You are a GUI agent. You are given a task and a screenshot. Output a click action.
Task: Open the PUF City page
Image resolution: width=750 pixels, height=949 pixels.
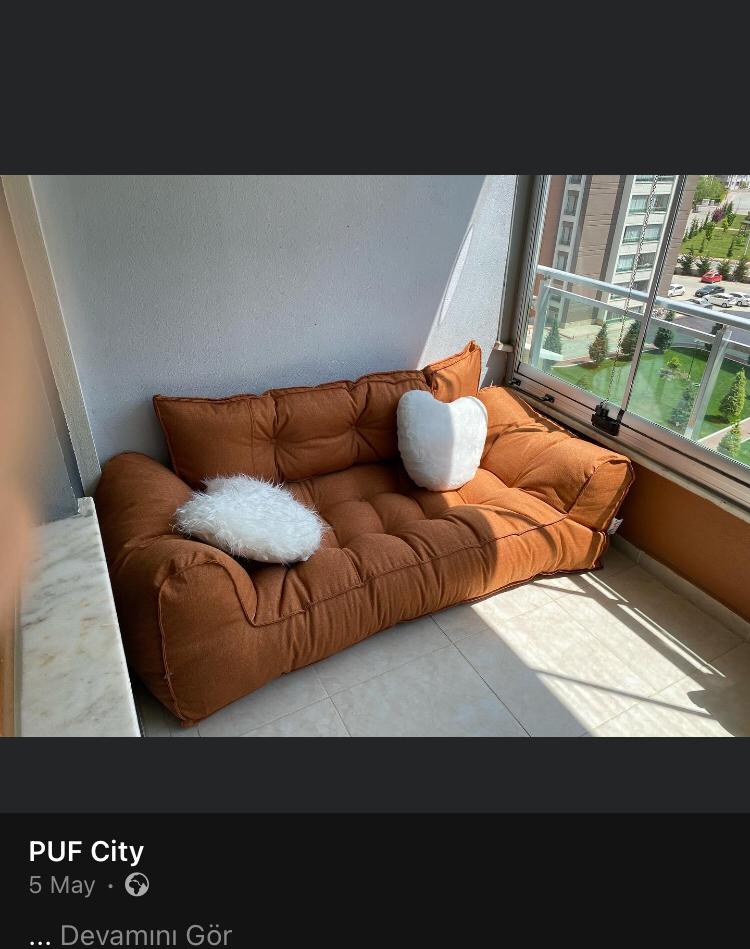pyautogui.click(x=86, y=851)
